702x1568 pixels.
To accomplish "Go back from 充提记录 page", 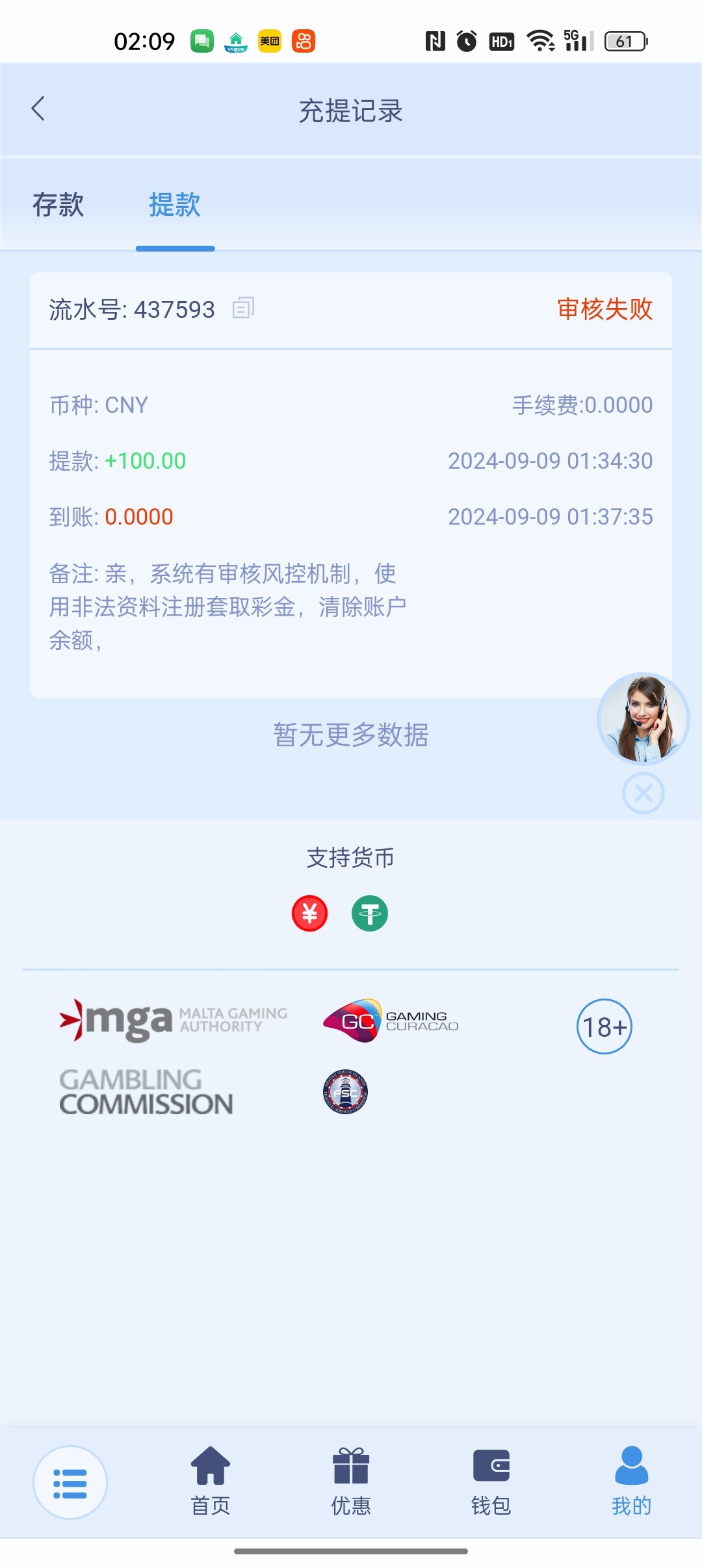I will tap(38, 109).
